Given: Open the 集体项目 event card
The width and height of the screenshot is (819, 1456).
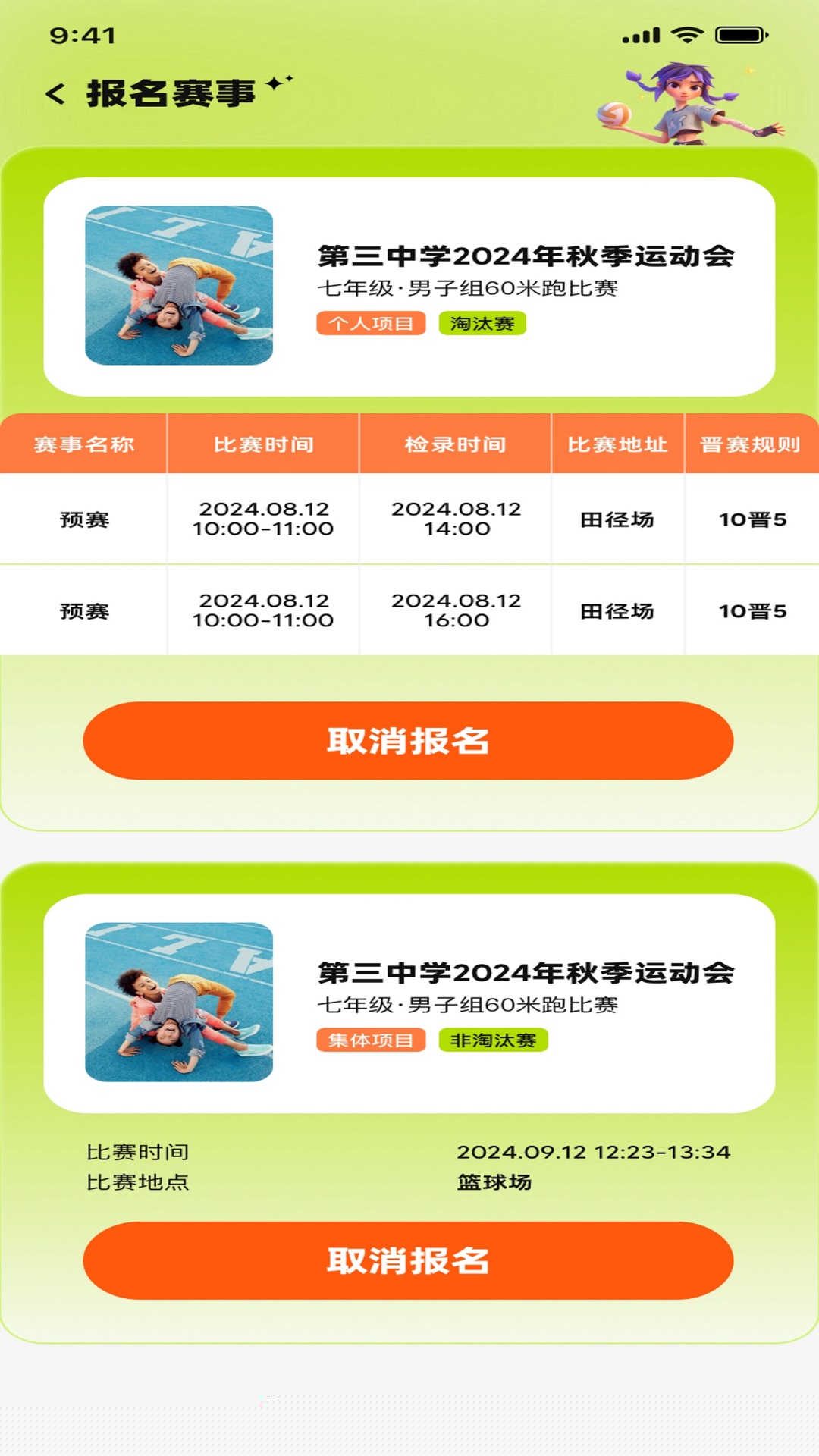Looking at the screenshot, I should point(409,1003).
